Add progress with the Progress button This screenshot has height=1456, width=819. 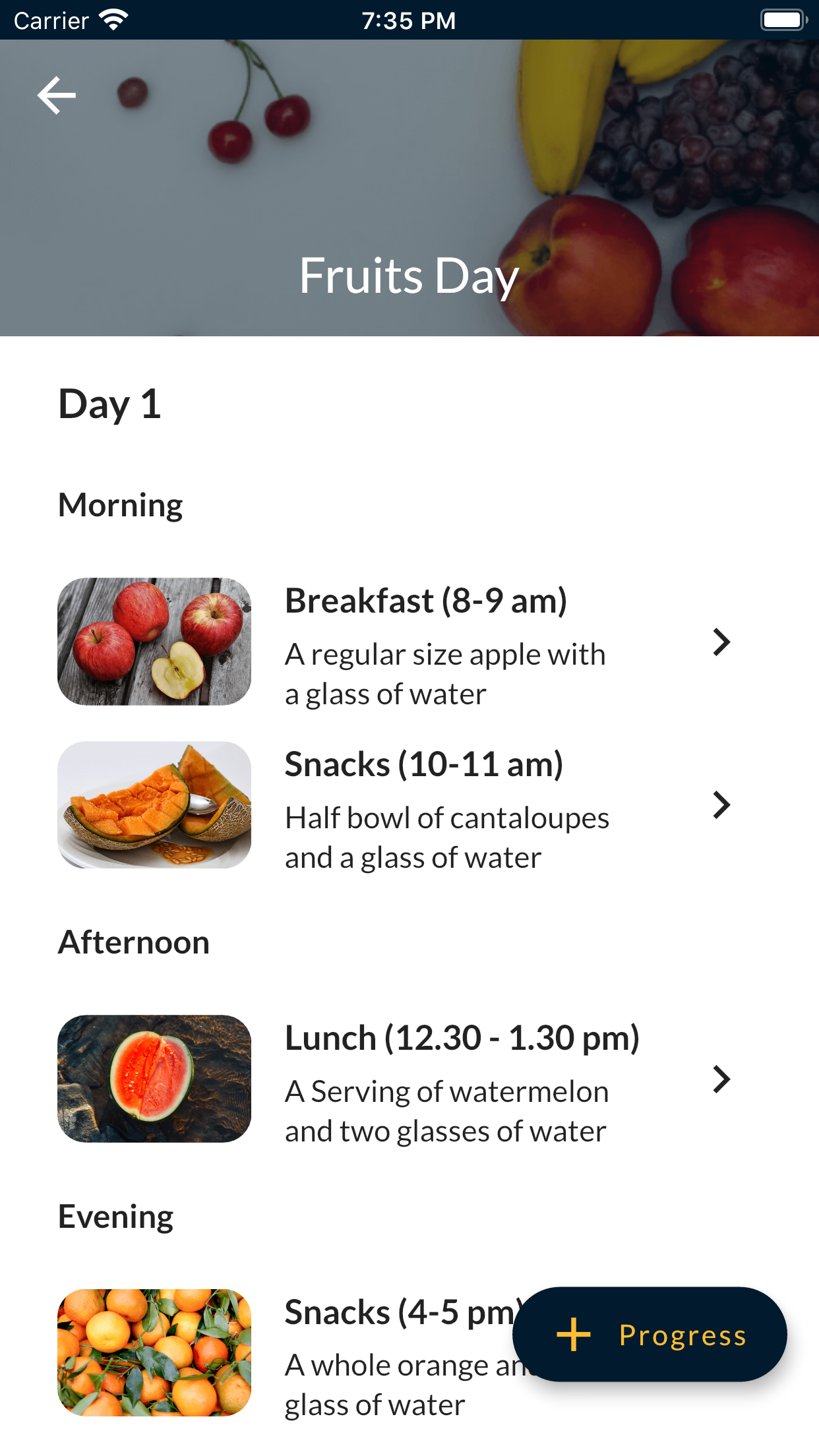pos(650,1334)
